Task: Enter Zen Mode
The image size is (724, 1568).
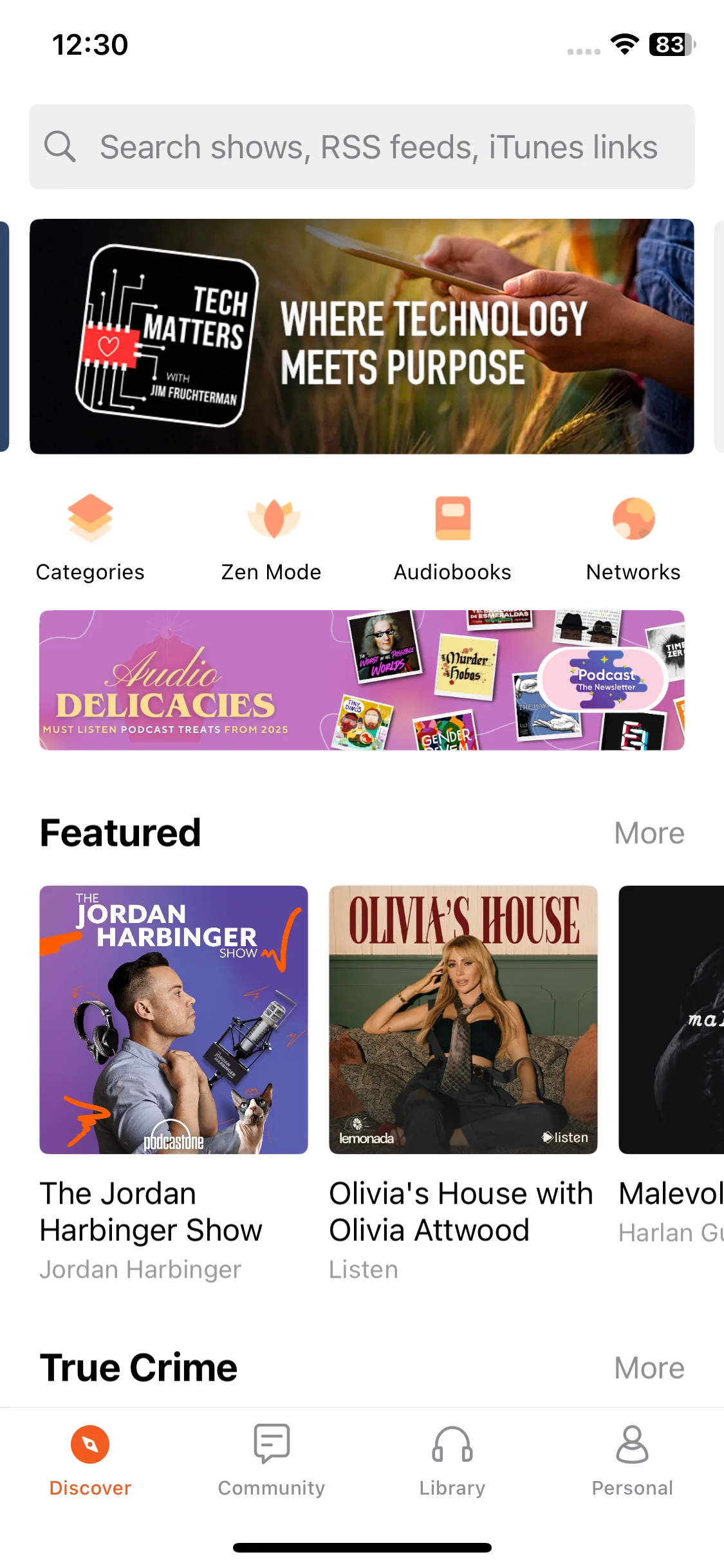Action: click(x=271, y=538)
